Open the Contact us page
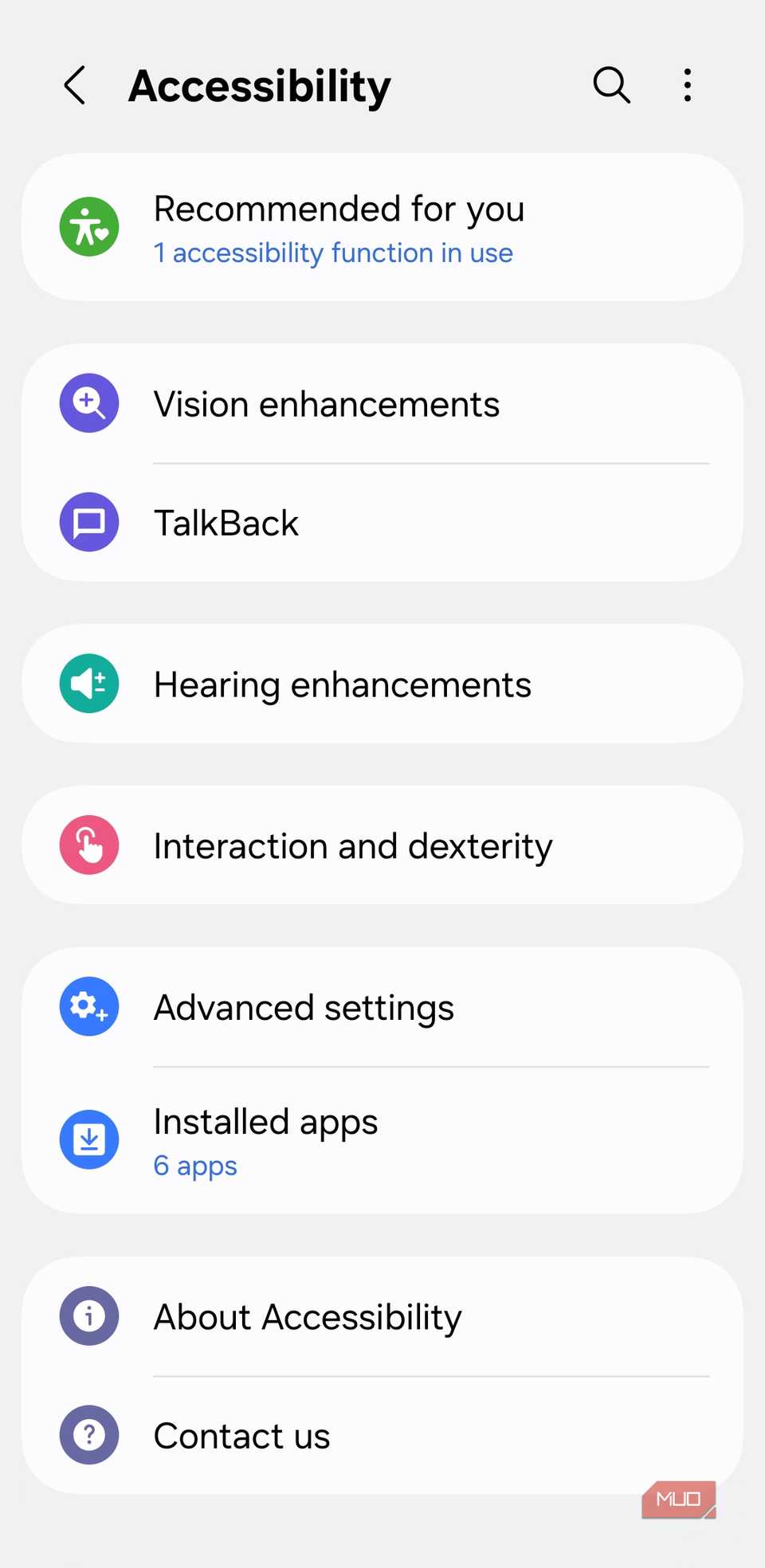This screenshot has height=1568, width=765. 241,1435
